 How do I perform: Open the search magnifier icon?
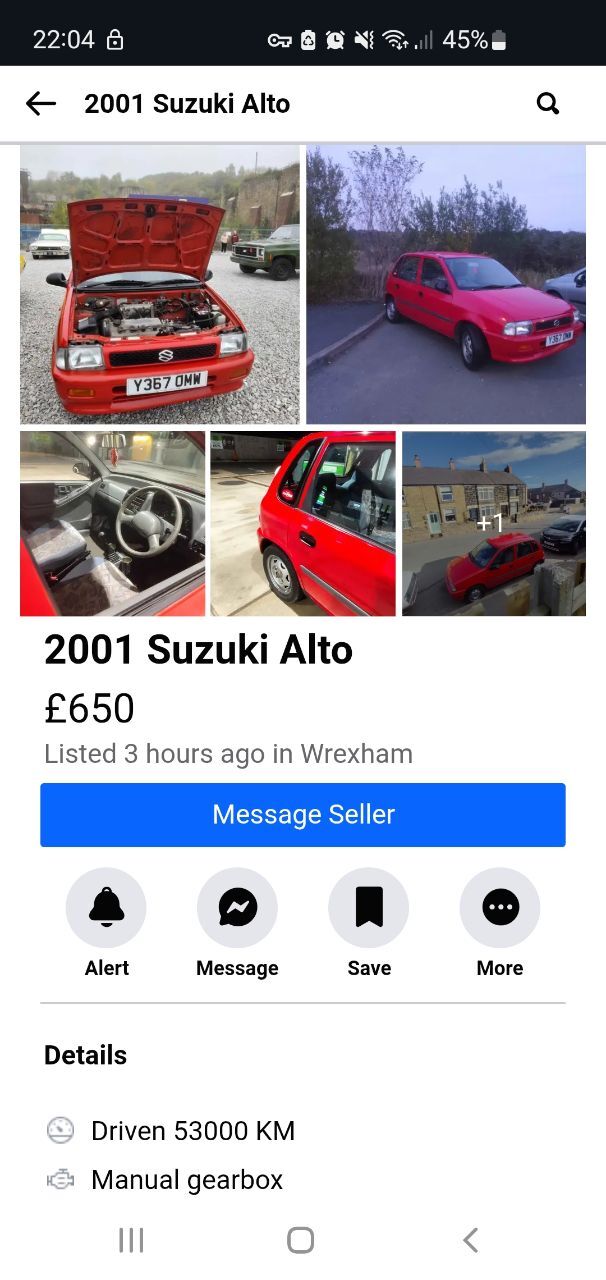tap(548, 103)
